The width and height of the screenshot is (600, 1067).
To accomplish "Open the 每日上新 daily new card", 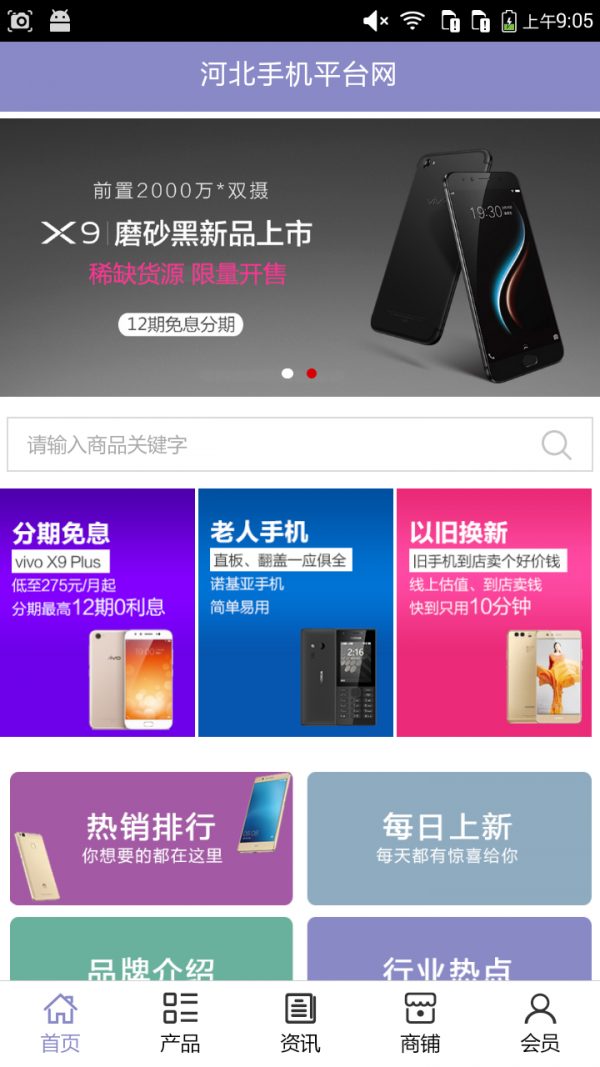I will click(x=449, y=838).
